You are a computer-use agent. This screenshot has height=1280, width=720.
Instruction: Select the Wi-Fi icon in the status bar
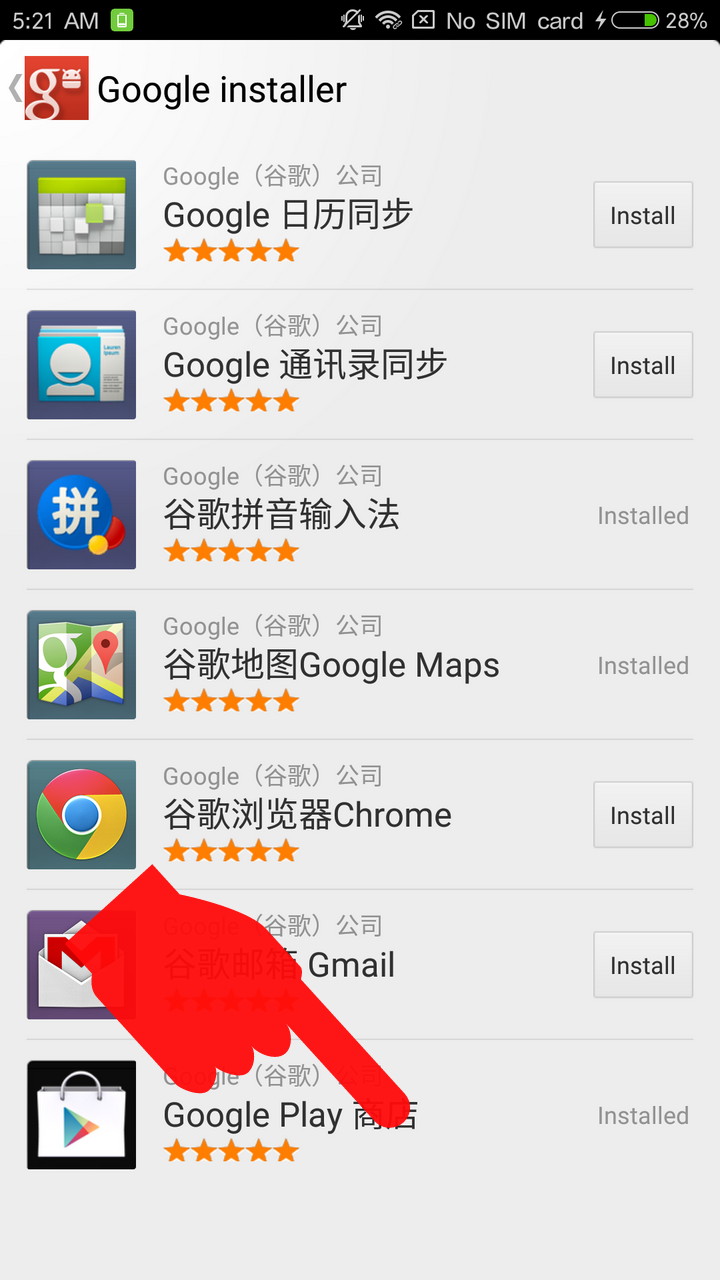390,20
